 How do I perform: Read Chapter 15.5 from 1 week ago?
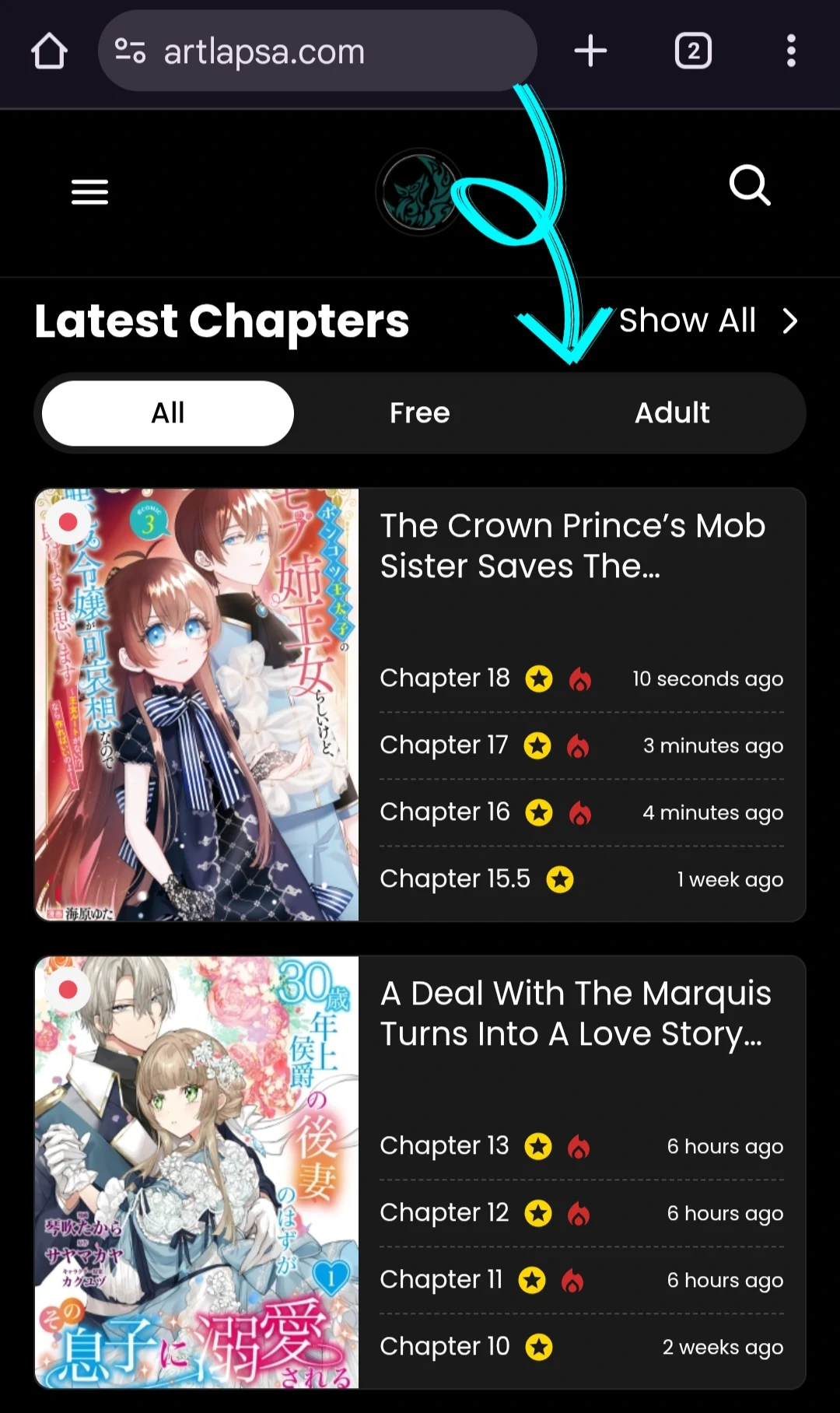455,879
